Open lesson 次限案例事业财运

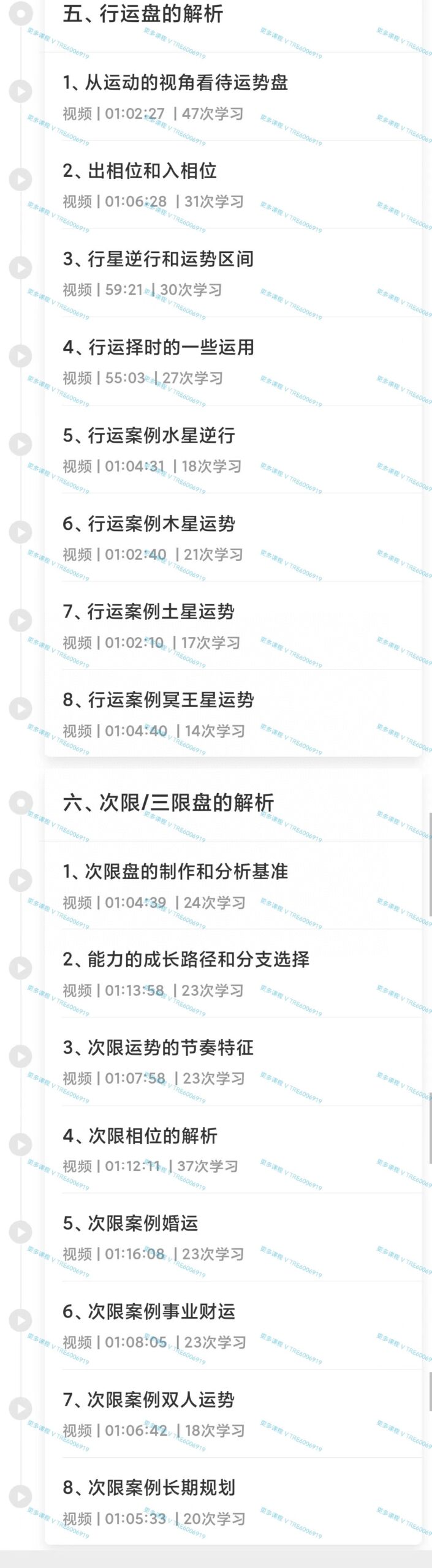[x=149, y=1311]
